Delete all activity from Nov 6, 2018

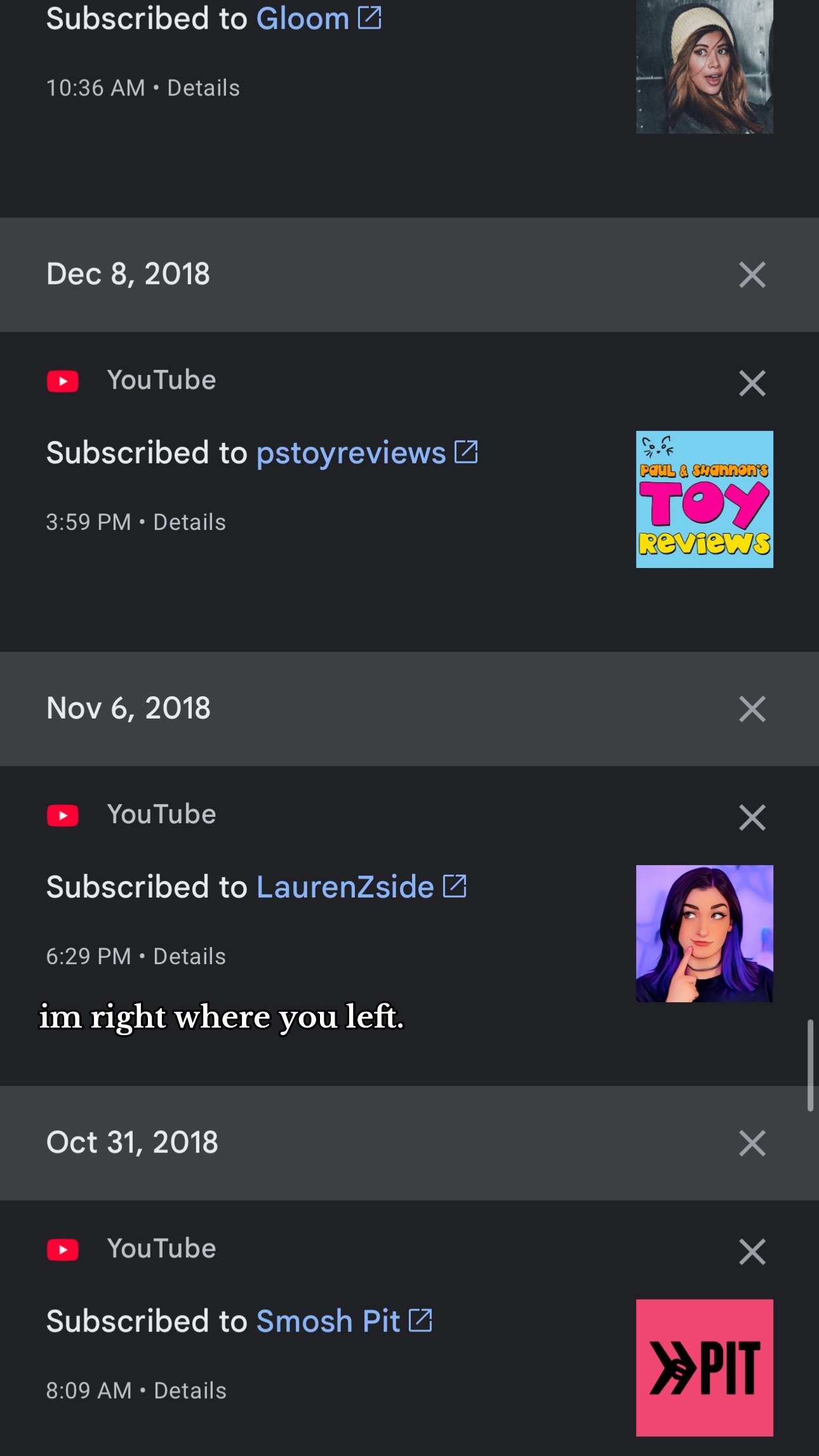click(x=752, y=709)
